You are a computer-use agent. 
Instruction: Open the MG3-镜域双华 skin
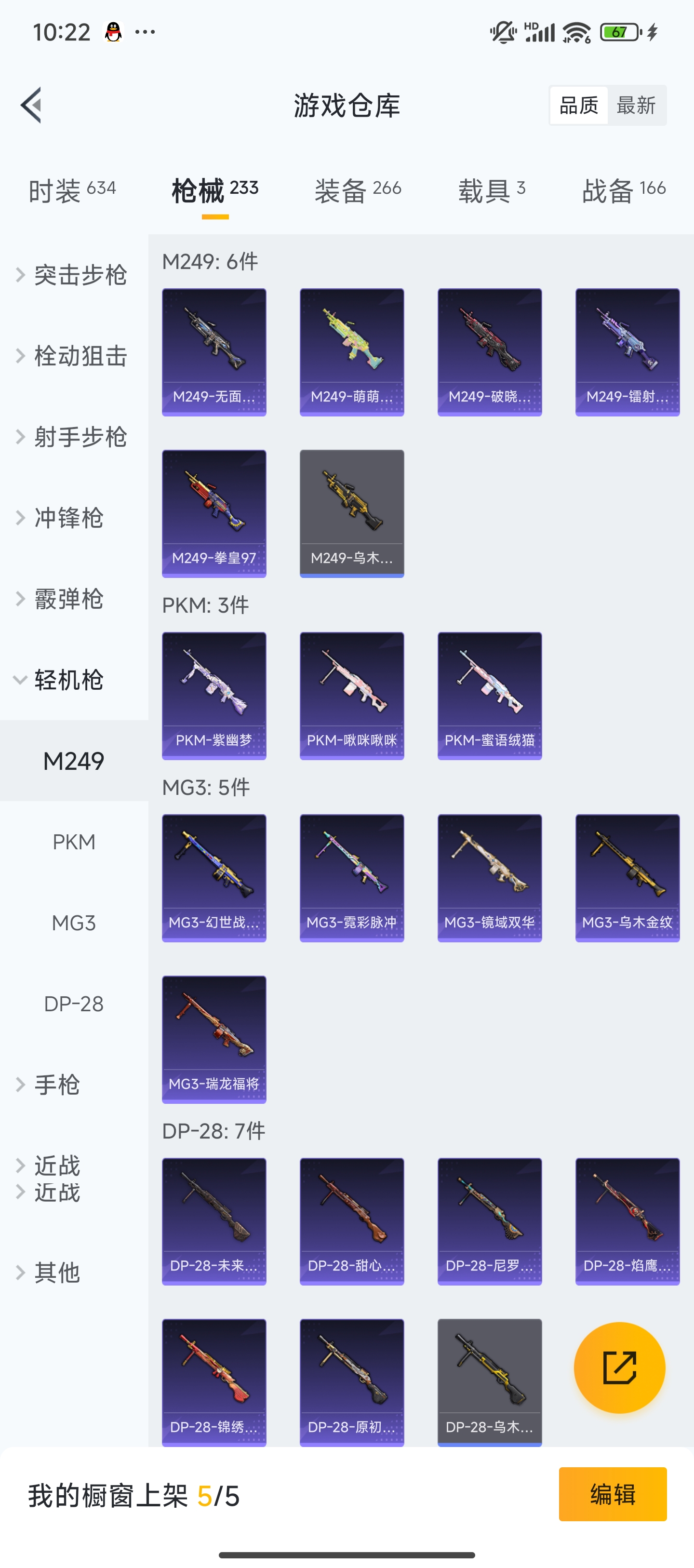[x=490, y=878]
